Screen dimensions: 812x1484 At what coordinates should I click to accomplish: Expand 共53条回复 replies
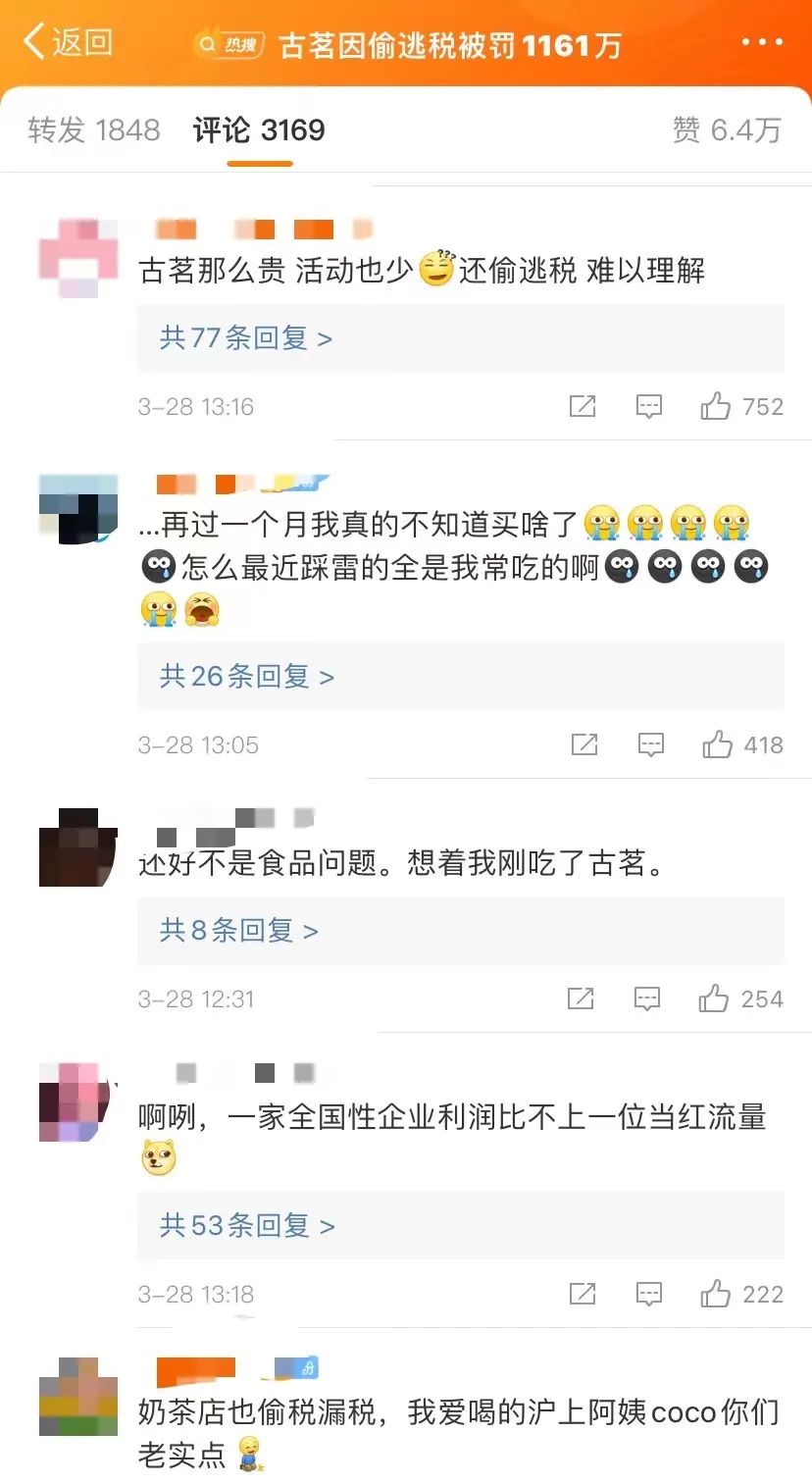pos(247,1226)
